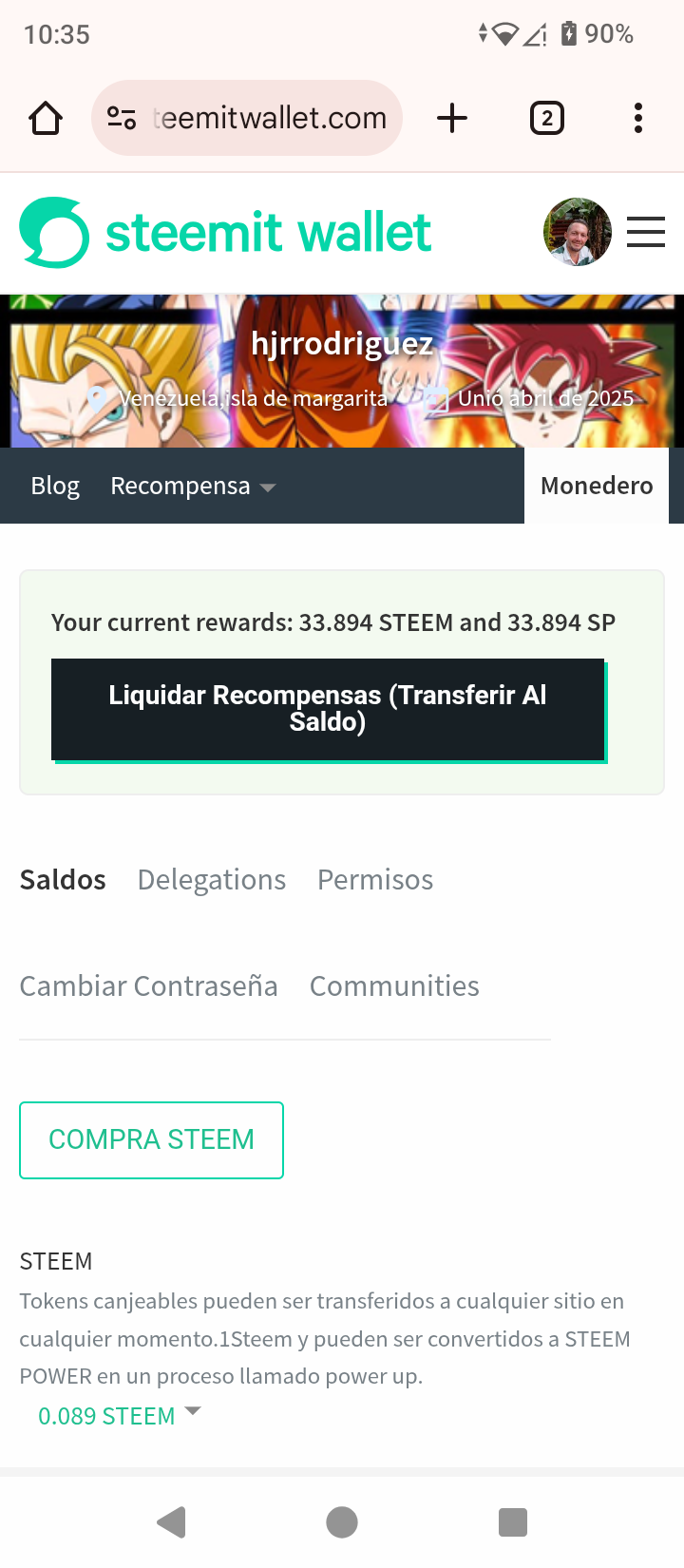This screenshot has width=684, height=1568.
Task: Go to Cambiar Contraseña
Action: pos(149,986)
